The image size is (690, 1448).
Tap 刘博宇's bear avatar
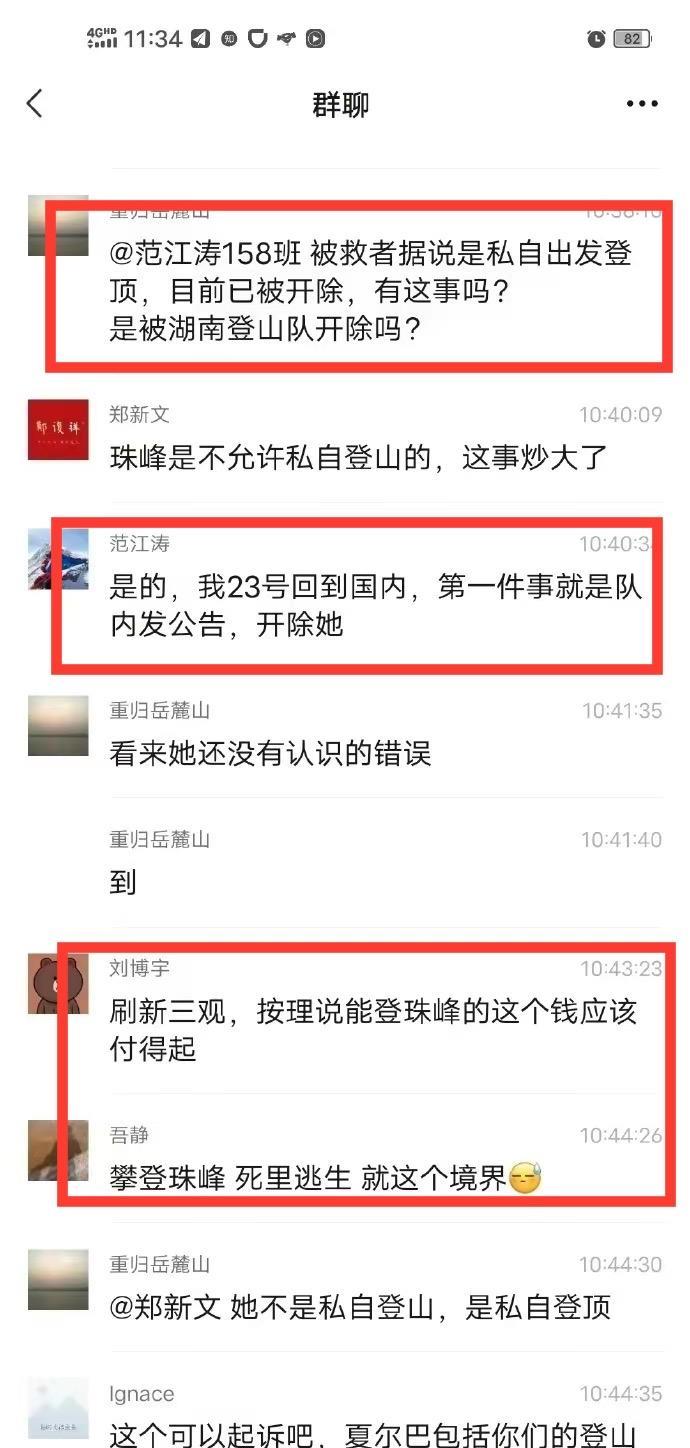pos(57,984)
